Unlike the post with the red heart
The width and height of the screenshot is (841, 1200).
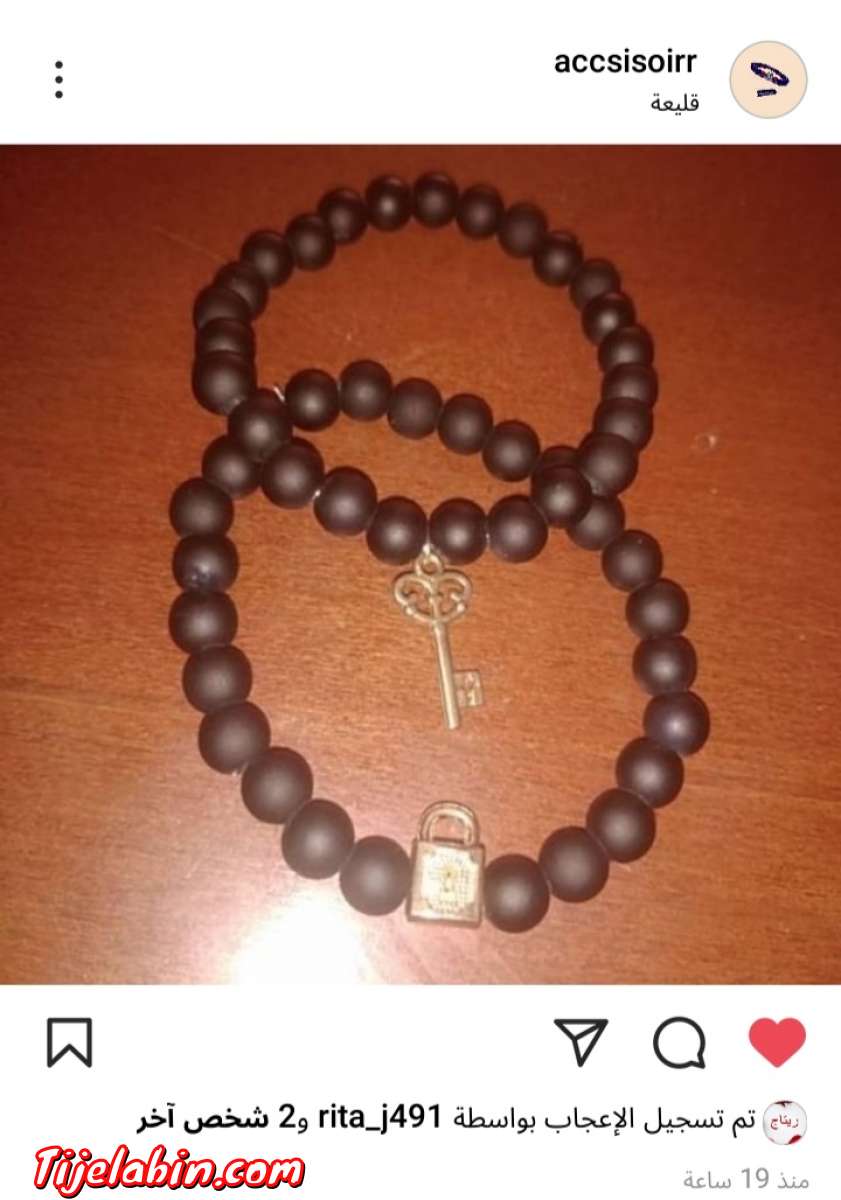[777, 1043]
